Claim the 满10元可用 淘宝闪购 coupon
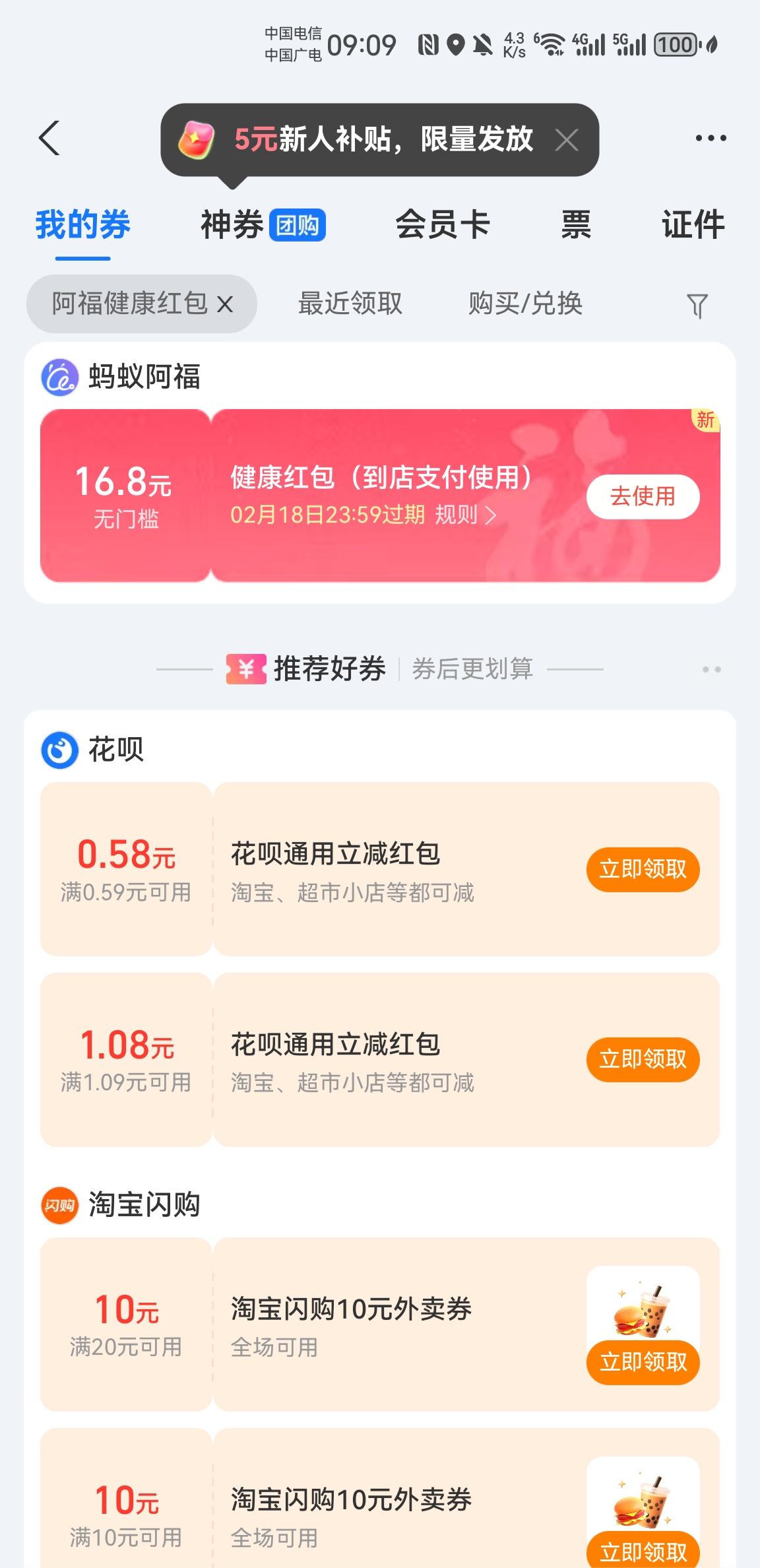 click(x=643, y=1551)
